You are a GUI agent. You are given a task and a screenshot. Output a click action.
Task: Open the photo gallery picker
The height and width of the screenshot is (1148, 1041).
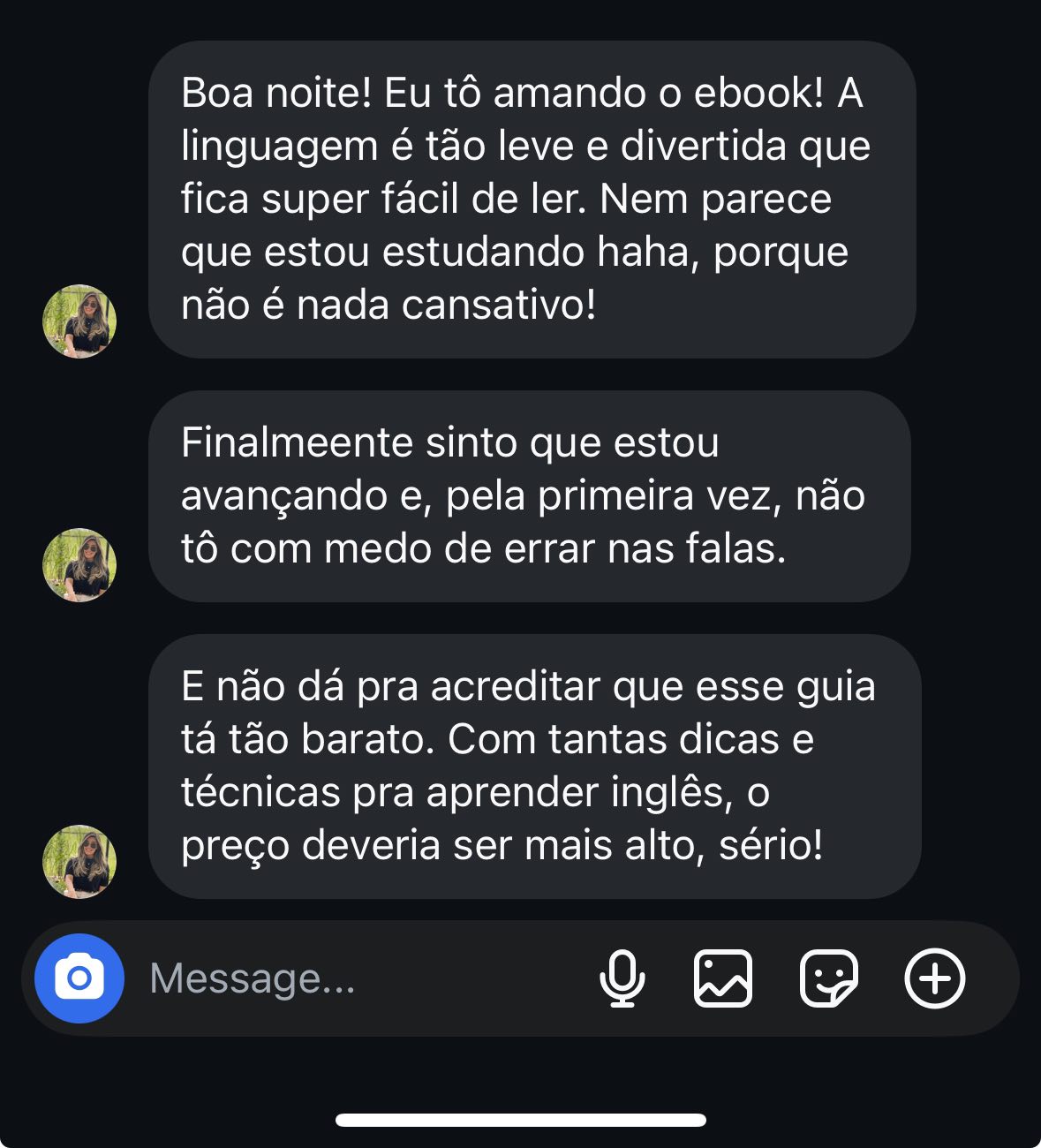point(723,978)
